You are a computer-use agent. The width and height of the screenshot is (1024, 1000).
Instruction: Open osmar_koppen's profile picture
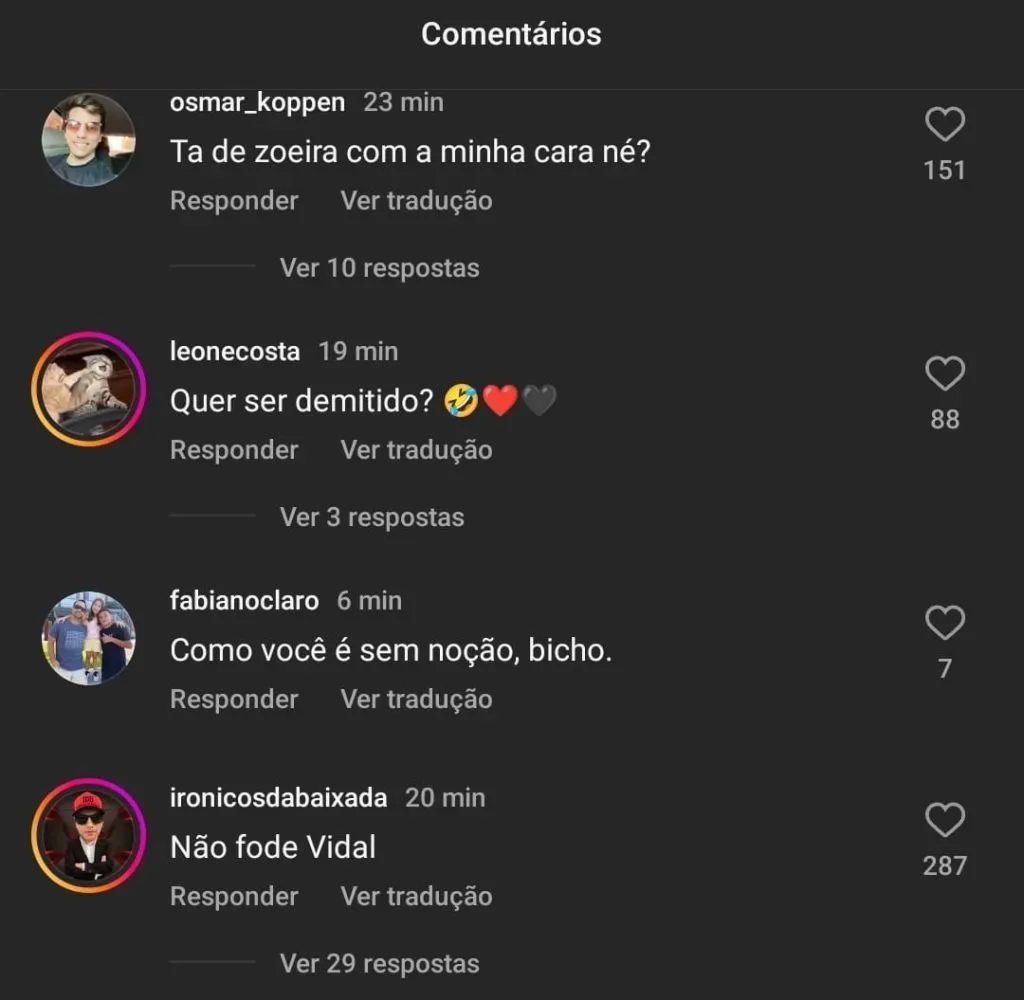(x=88, y=140)
